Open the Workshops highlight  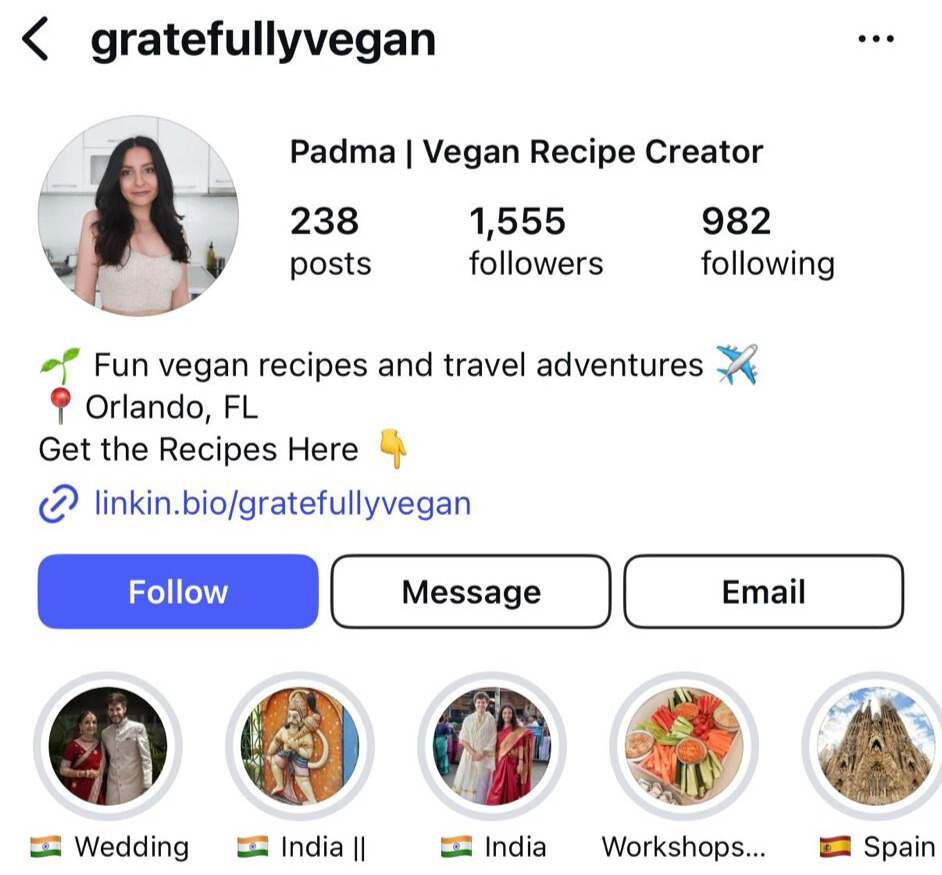[683, 746]
